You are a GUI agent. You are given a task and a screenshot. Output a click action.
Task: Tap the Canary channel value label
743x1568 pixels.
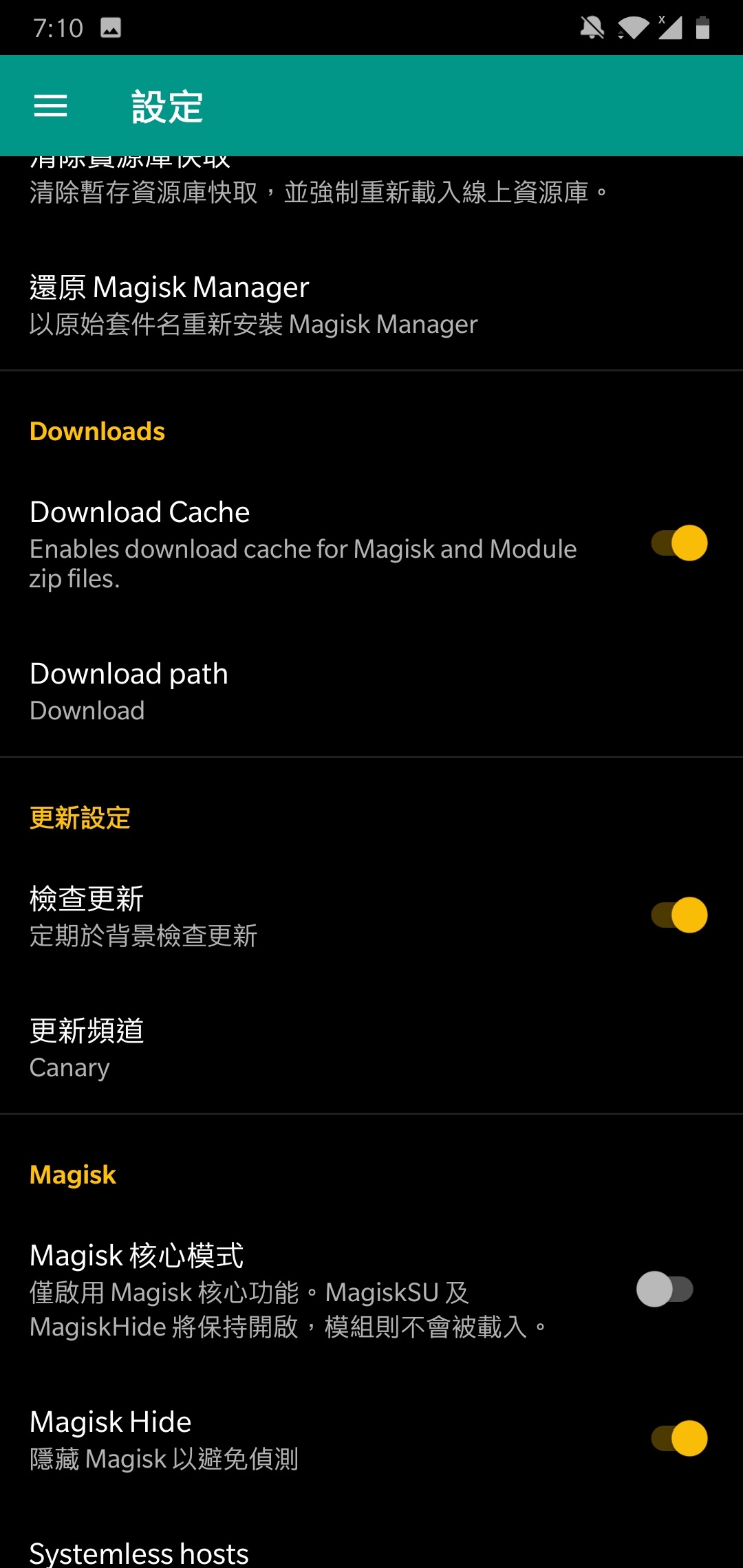[x=69, y=1067]
